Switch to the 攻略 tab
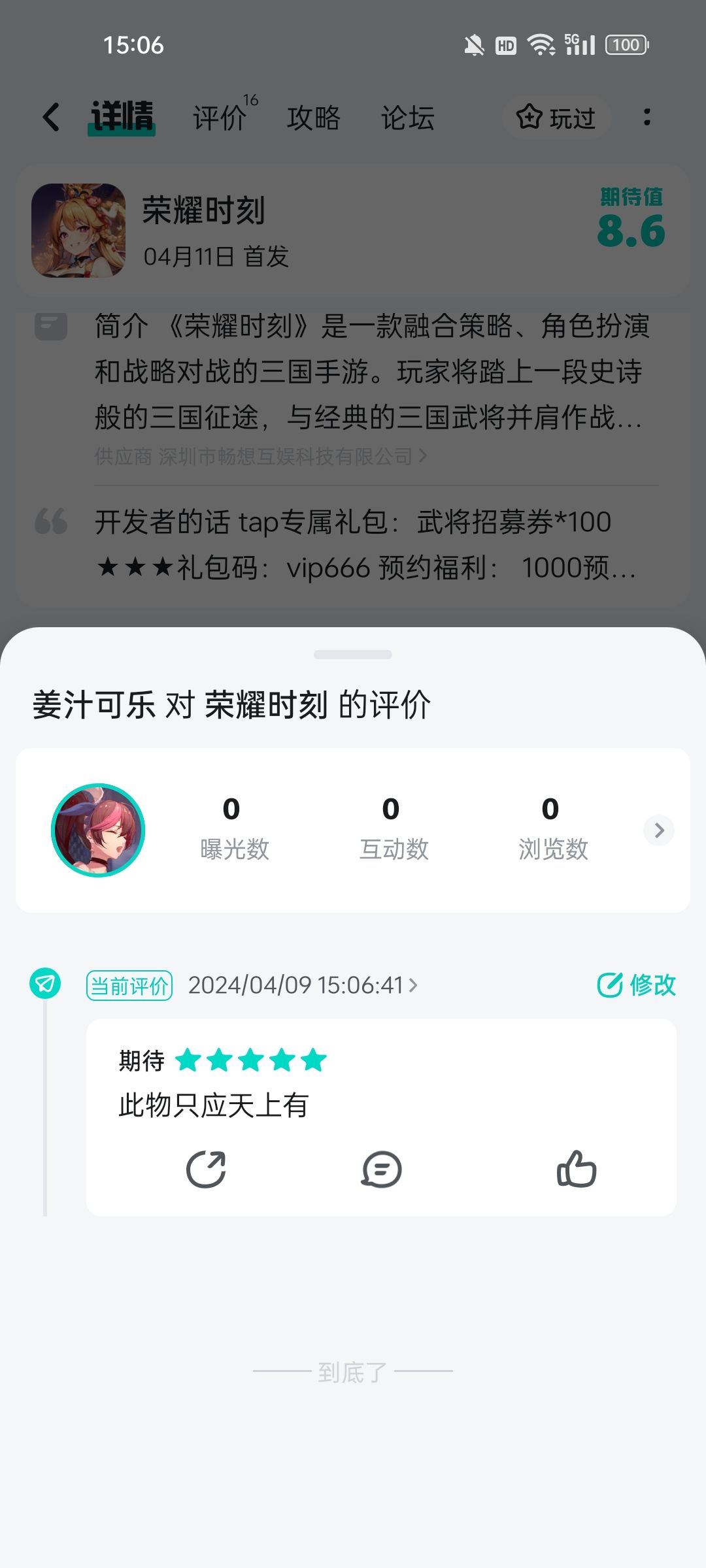 tap(314, 118)
